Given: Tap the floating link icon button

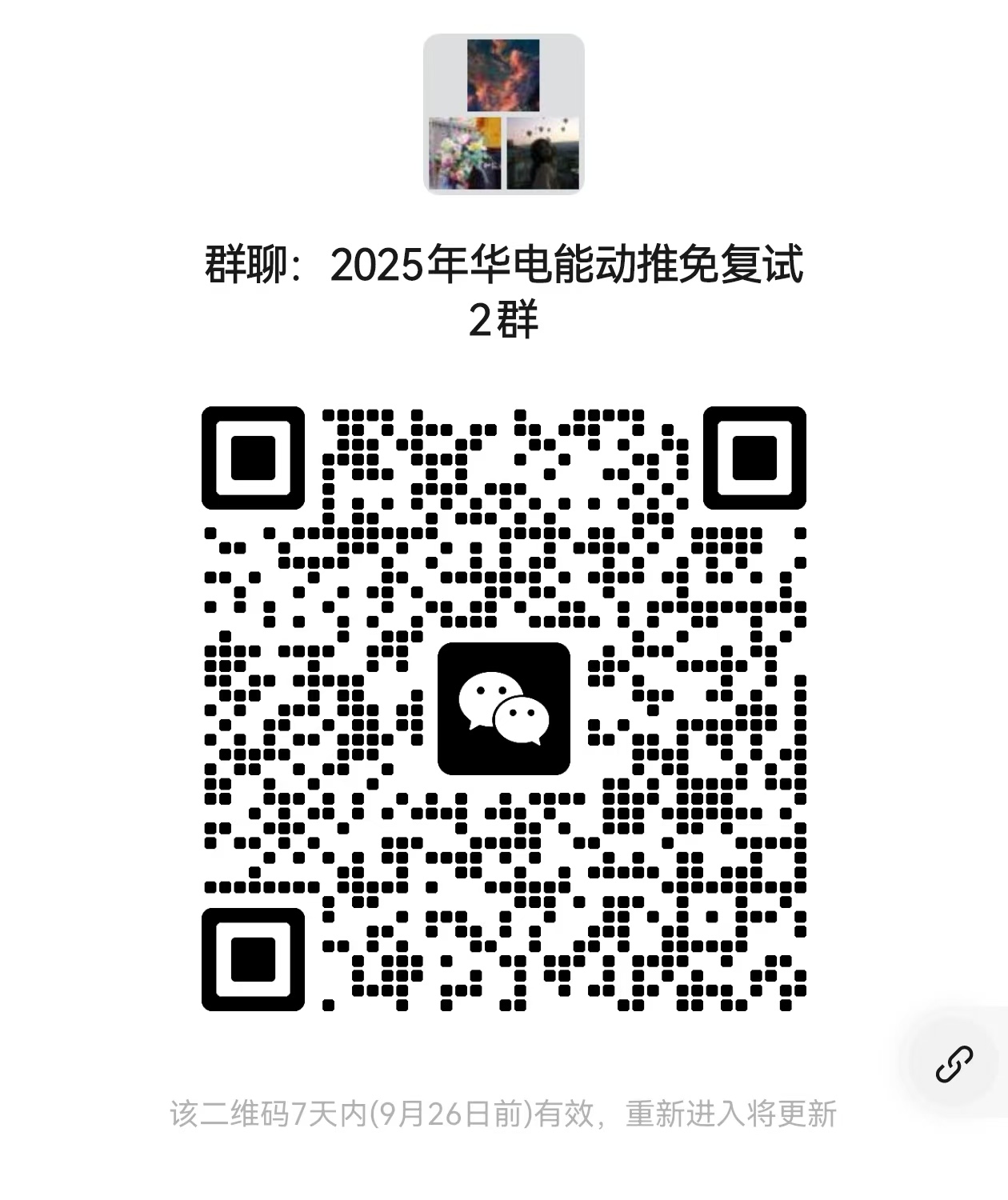Looking at the screenshot, I should point(954,1064).
